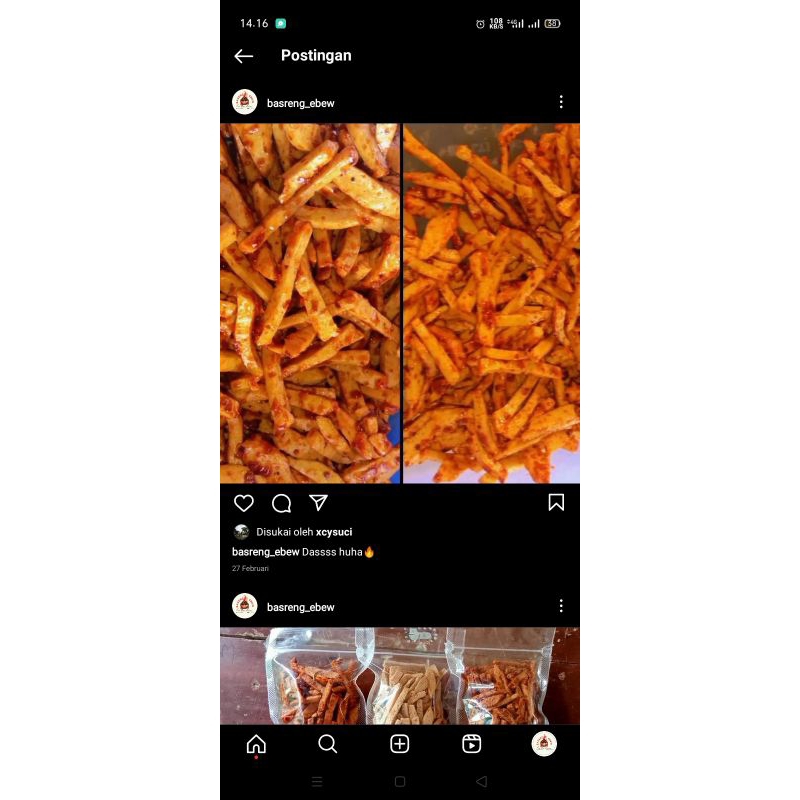Tap basreng_ebew username on first post header

click(x=301, y=104)
